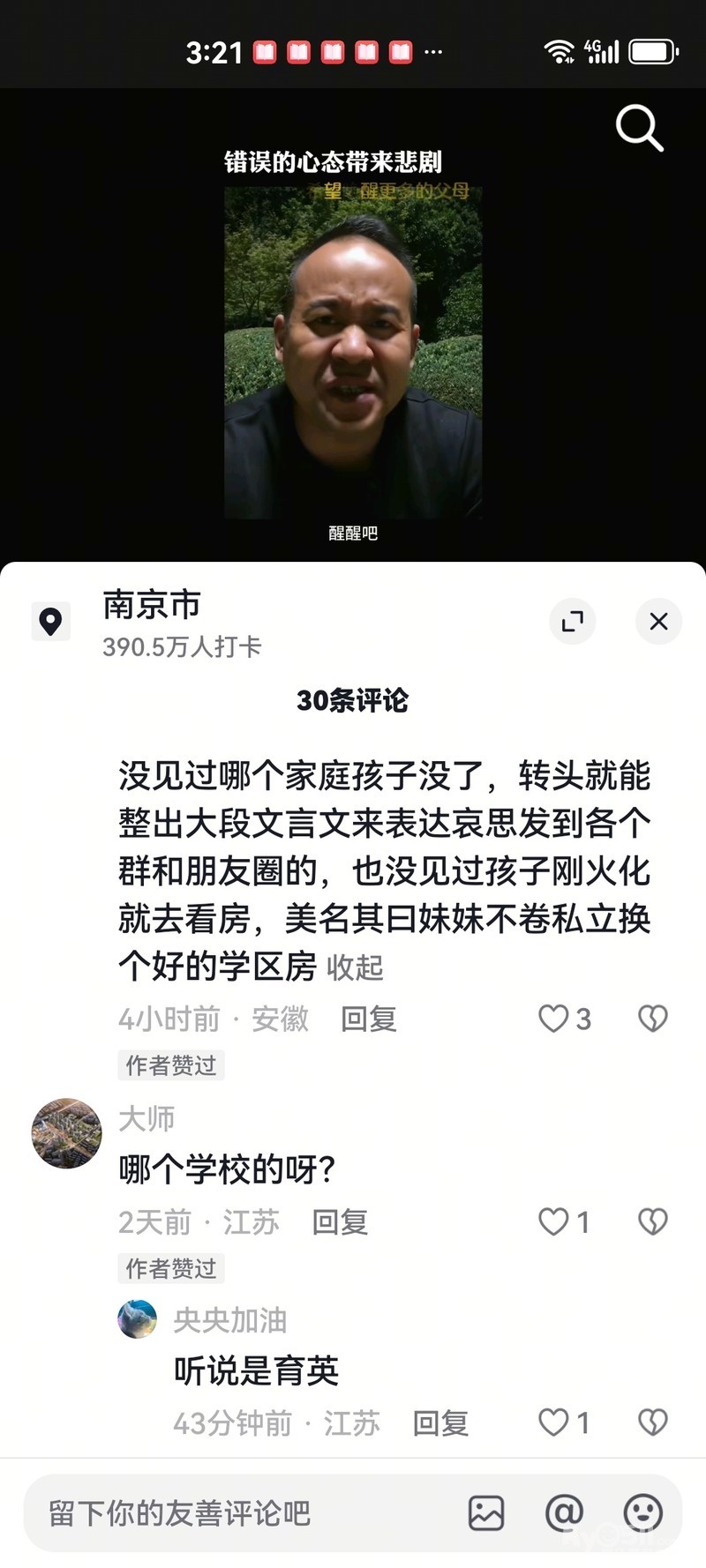The image size is (706, 1568).
Task: Open the 南京市 location page
Action: click(x=152, y=606)
